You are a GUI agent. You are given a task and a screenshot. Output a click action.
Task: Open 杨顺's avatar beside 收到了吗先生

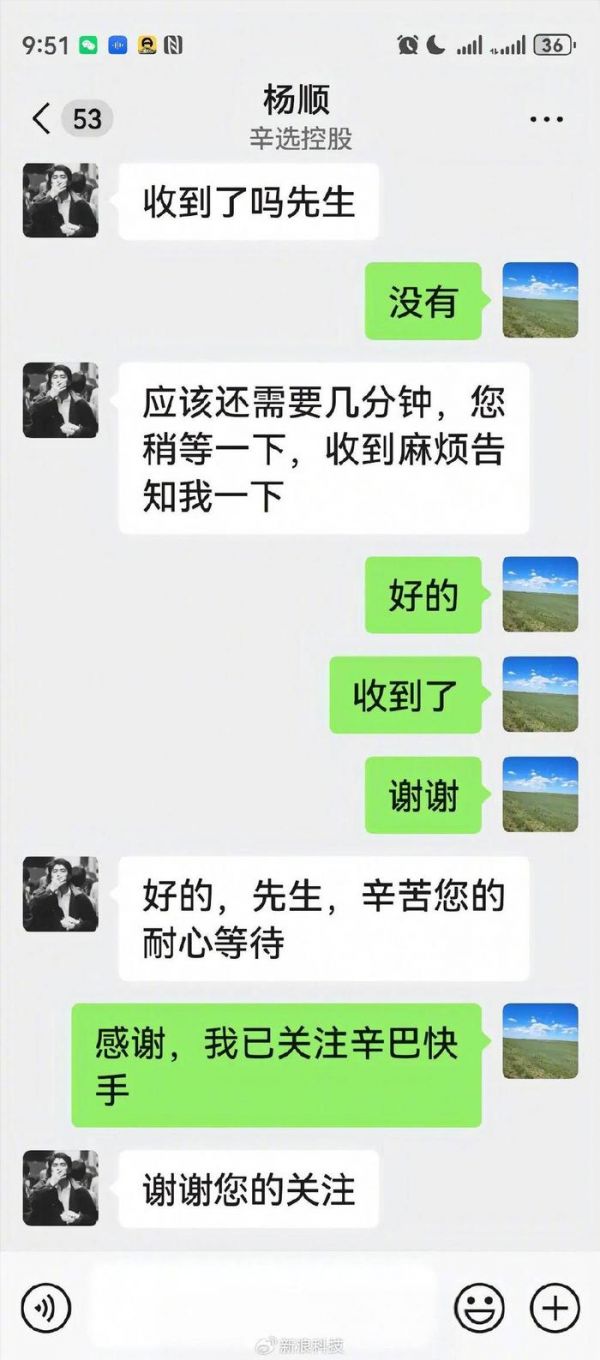coord(61,201)
